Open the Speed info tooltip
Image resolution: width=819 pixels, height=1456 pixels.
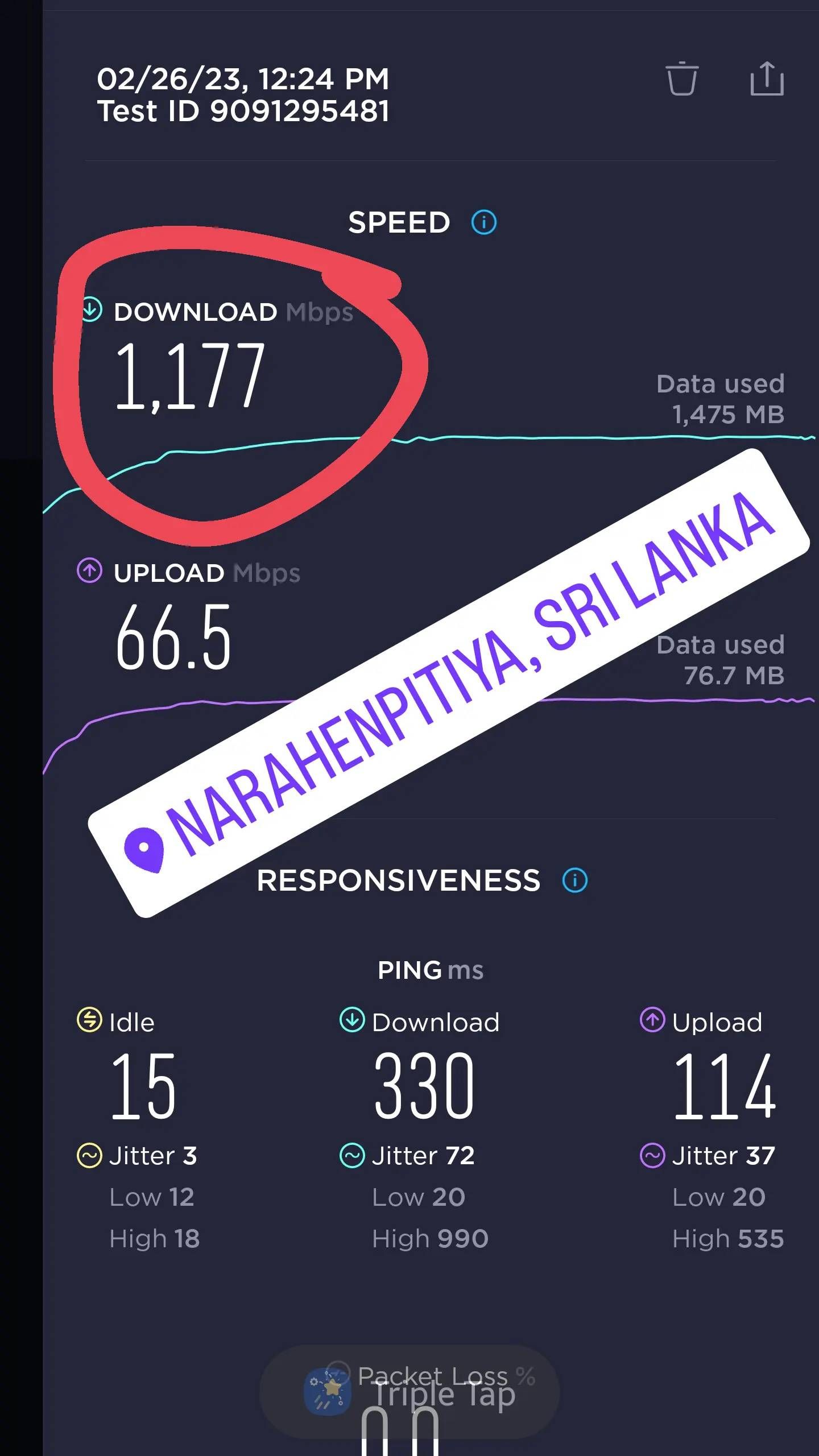tap(483, 222)
